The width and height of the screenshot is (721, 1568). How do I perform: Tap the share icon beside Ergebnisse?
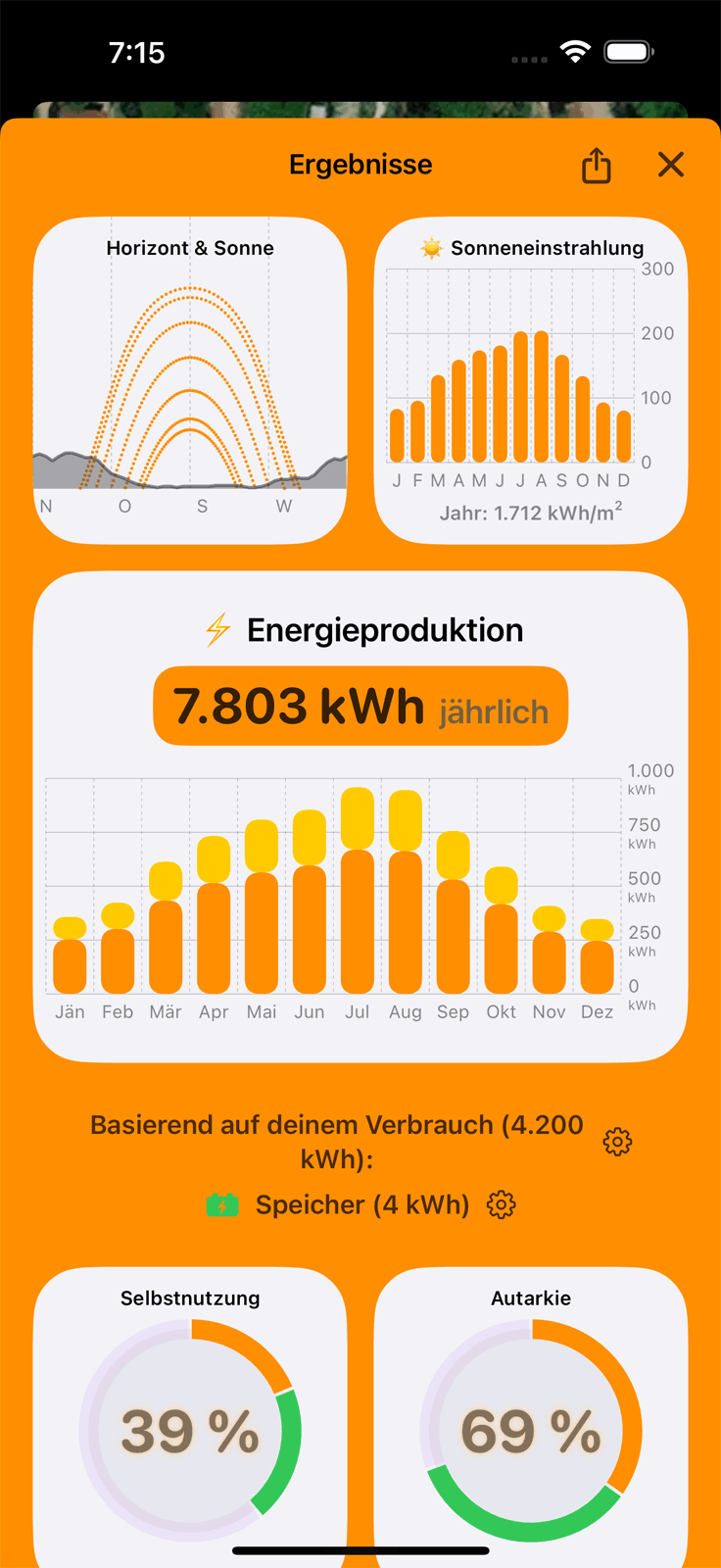click(x=597, y=165)
